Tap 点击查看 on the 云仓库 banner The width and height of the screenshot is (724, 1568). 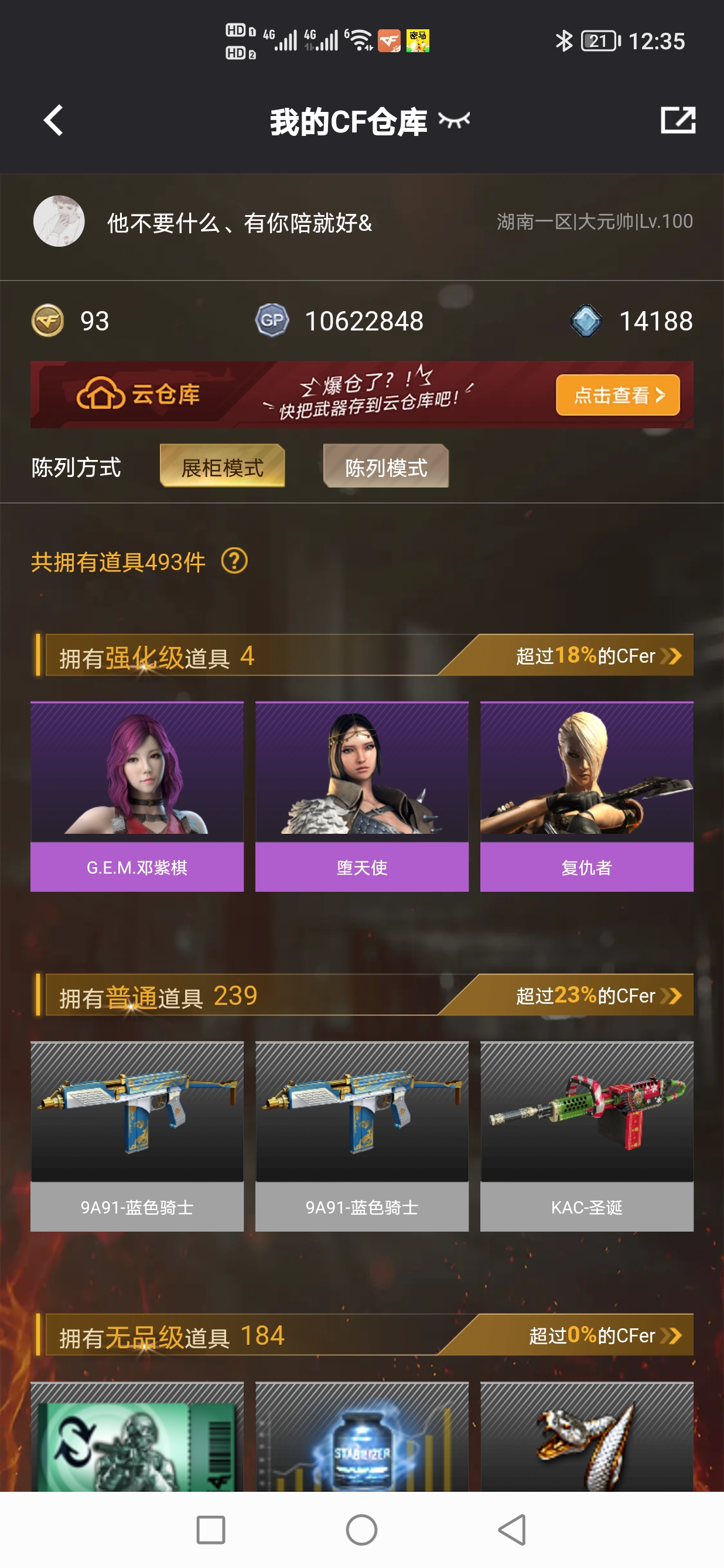point(617,395)
